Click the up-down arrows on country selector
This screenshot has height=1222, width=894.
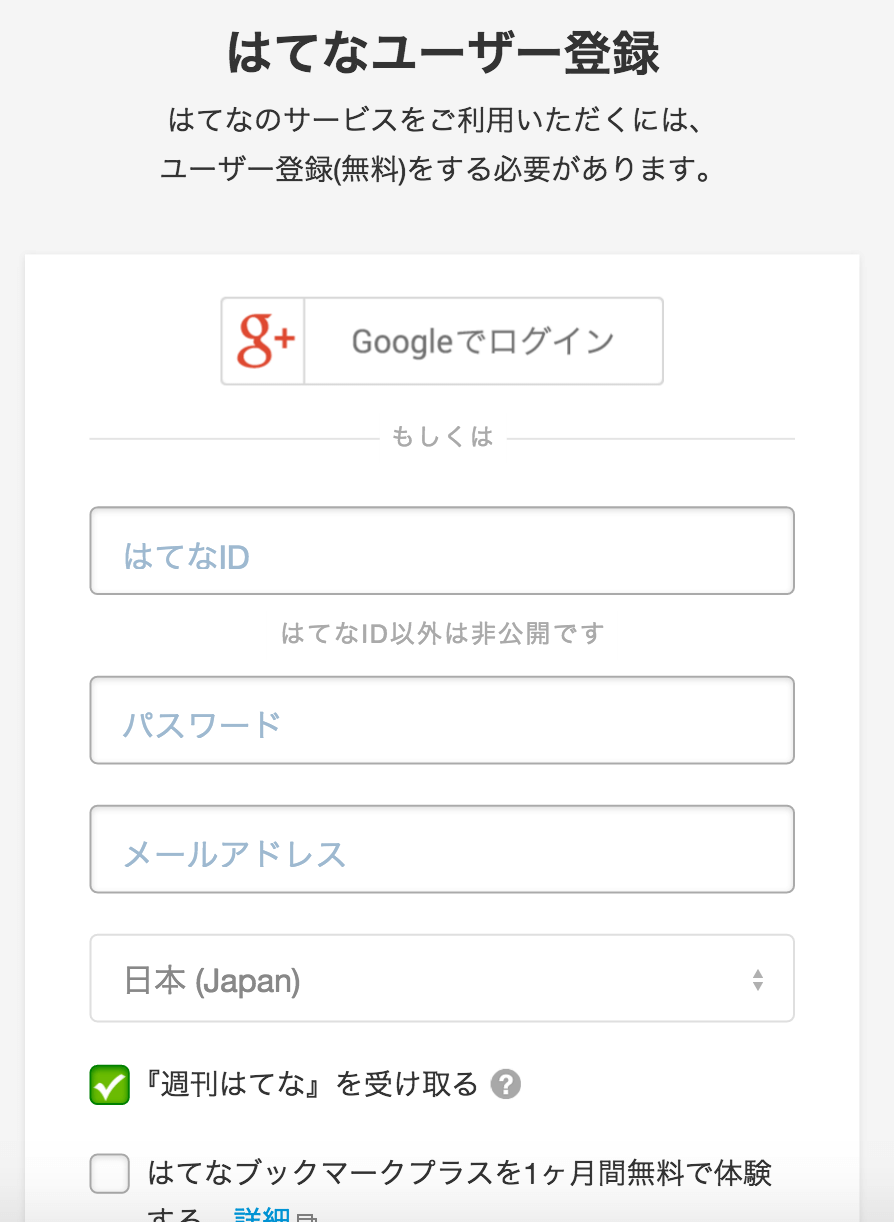758,978
